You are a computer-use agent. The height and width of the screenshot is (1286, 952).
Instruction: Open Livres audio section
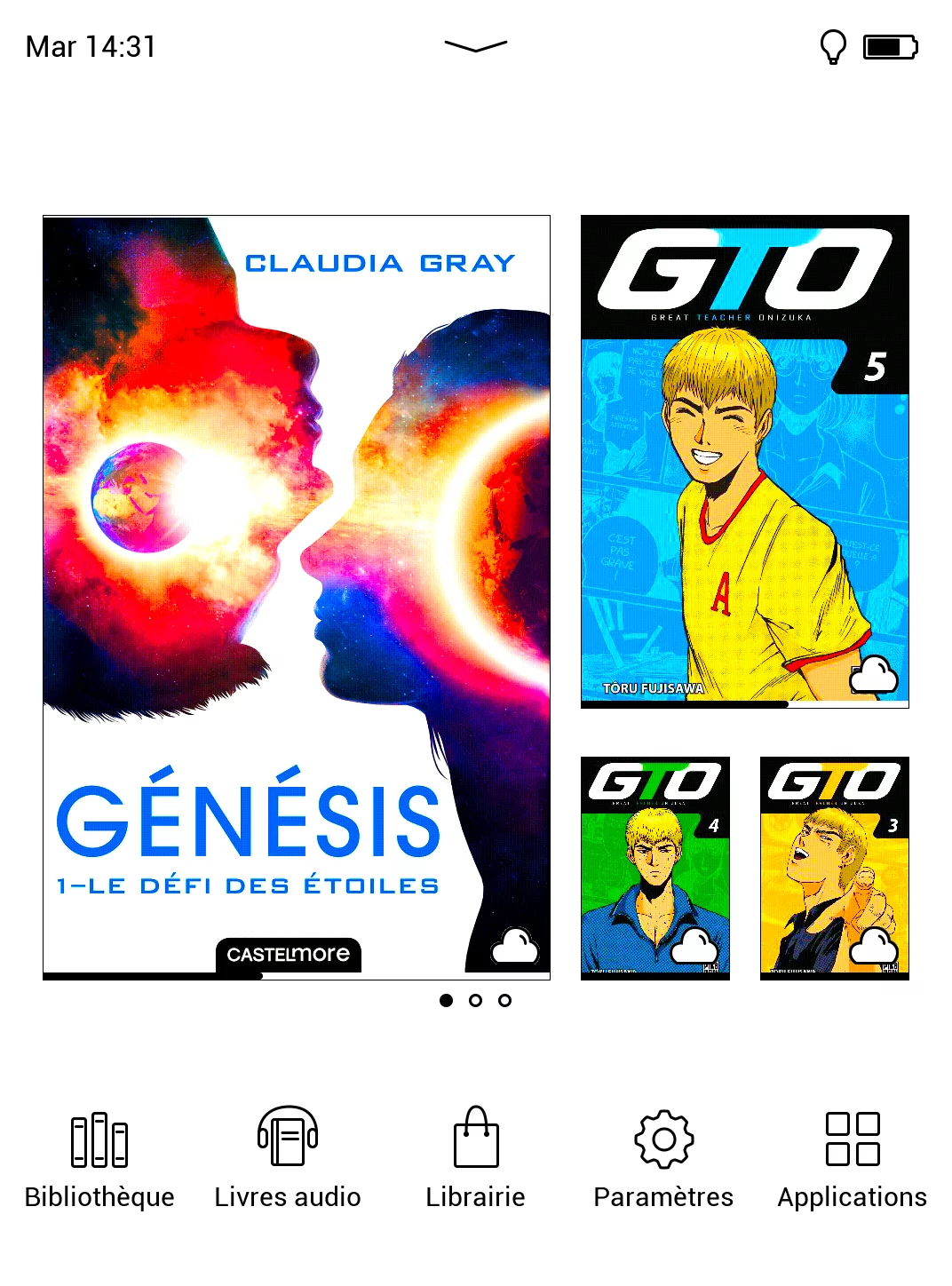pos(287,1157)
